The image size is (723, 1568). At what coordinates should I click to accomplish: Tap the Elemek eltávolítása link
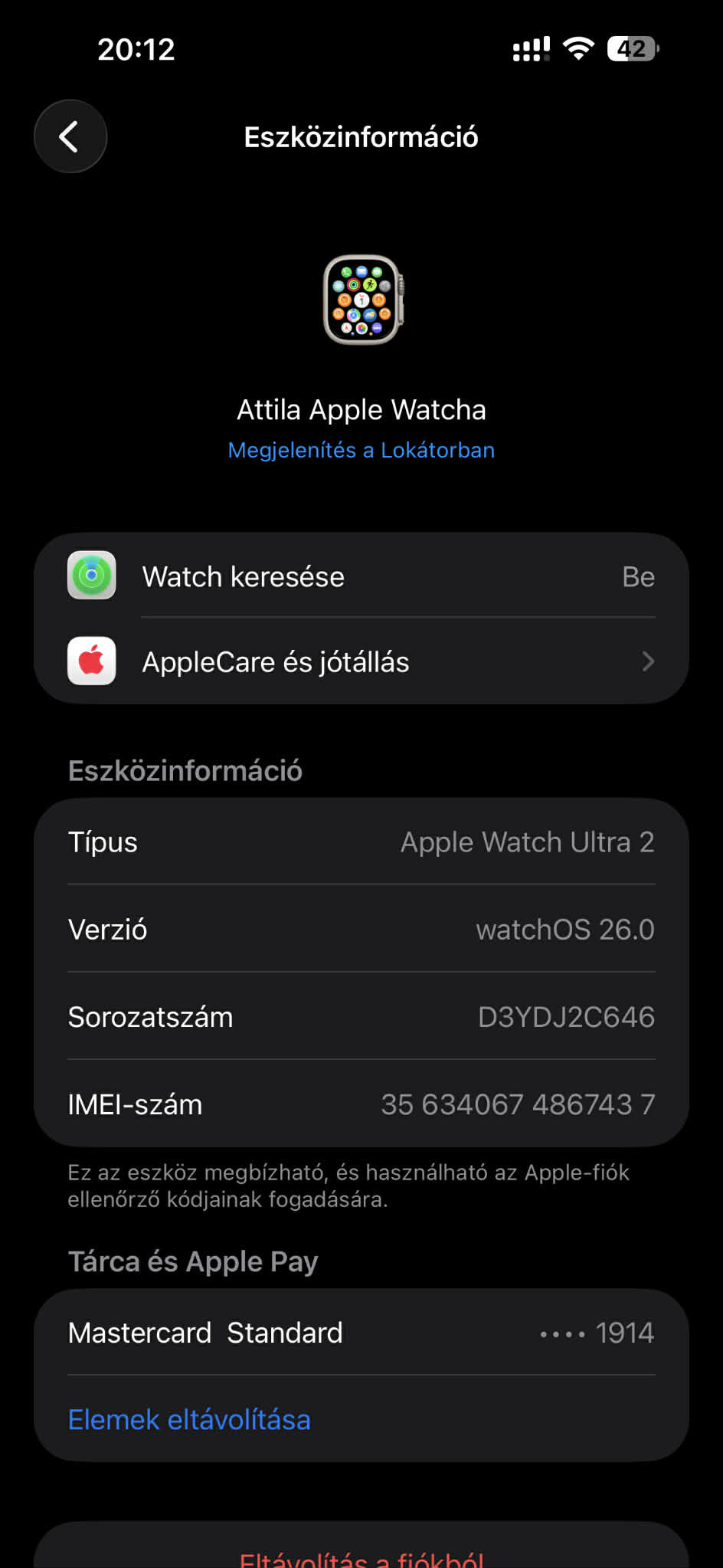pyautogui.click(x=189, y=1419)
